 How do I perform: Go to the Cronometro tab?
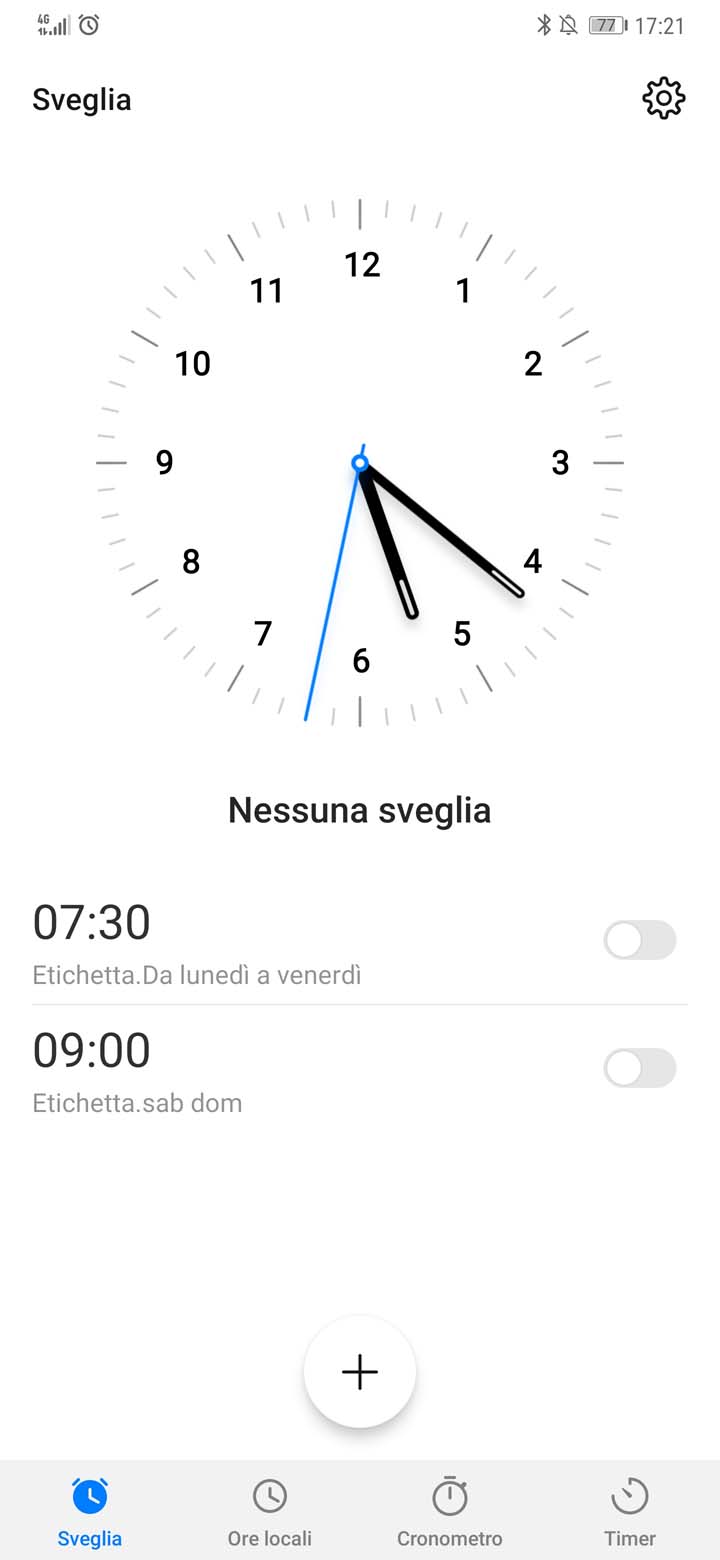coord(450,1511)
